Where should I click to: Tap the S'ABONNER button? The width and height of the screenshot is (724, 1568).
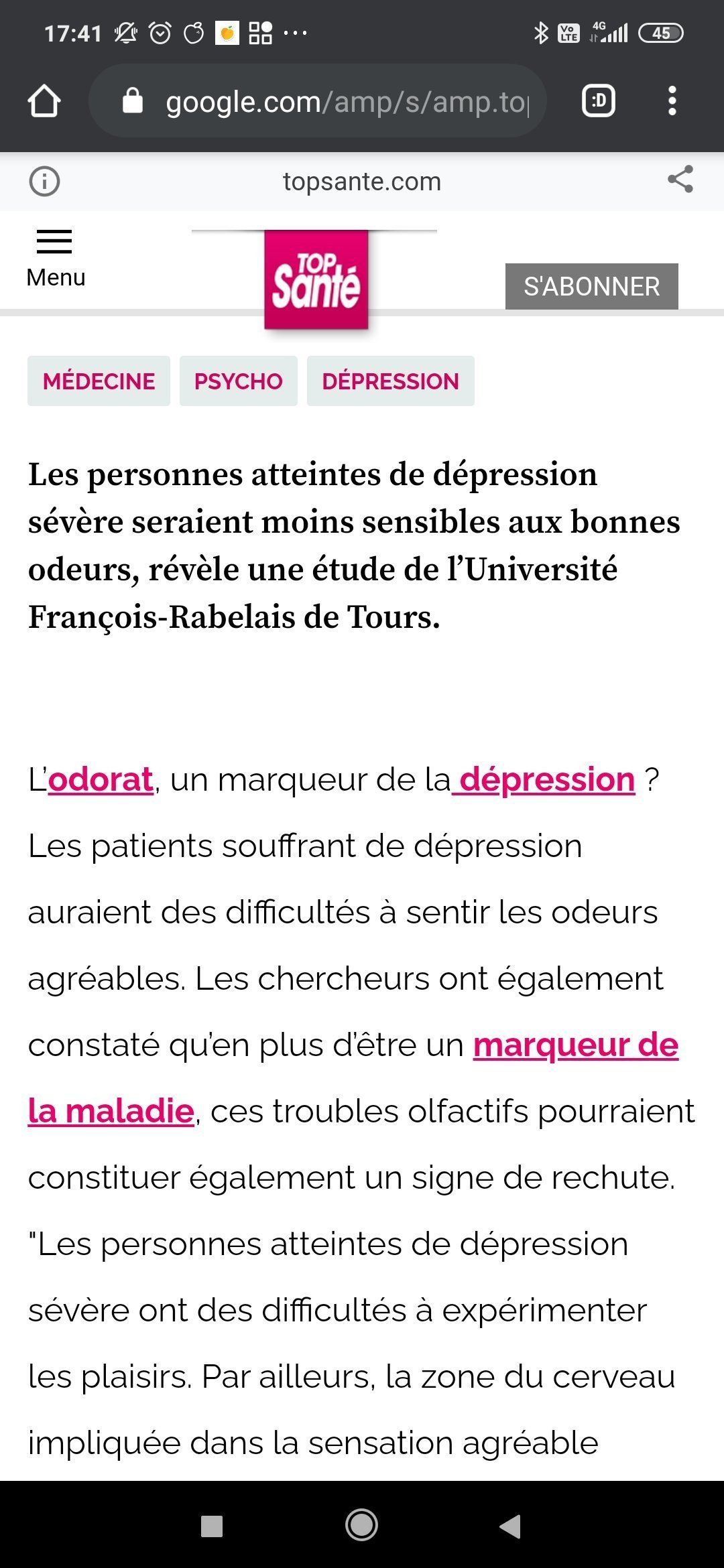point(591,286)
